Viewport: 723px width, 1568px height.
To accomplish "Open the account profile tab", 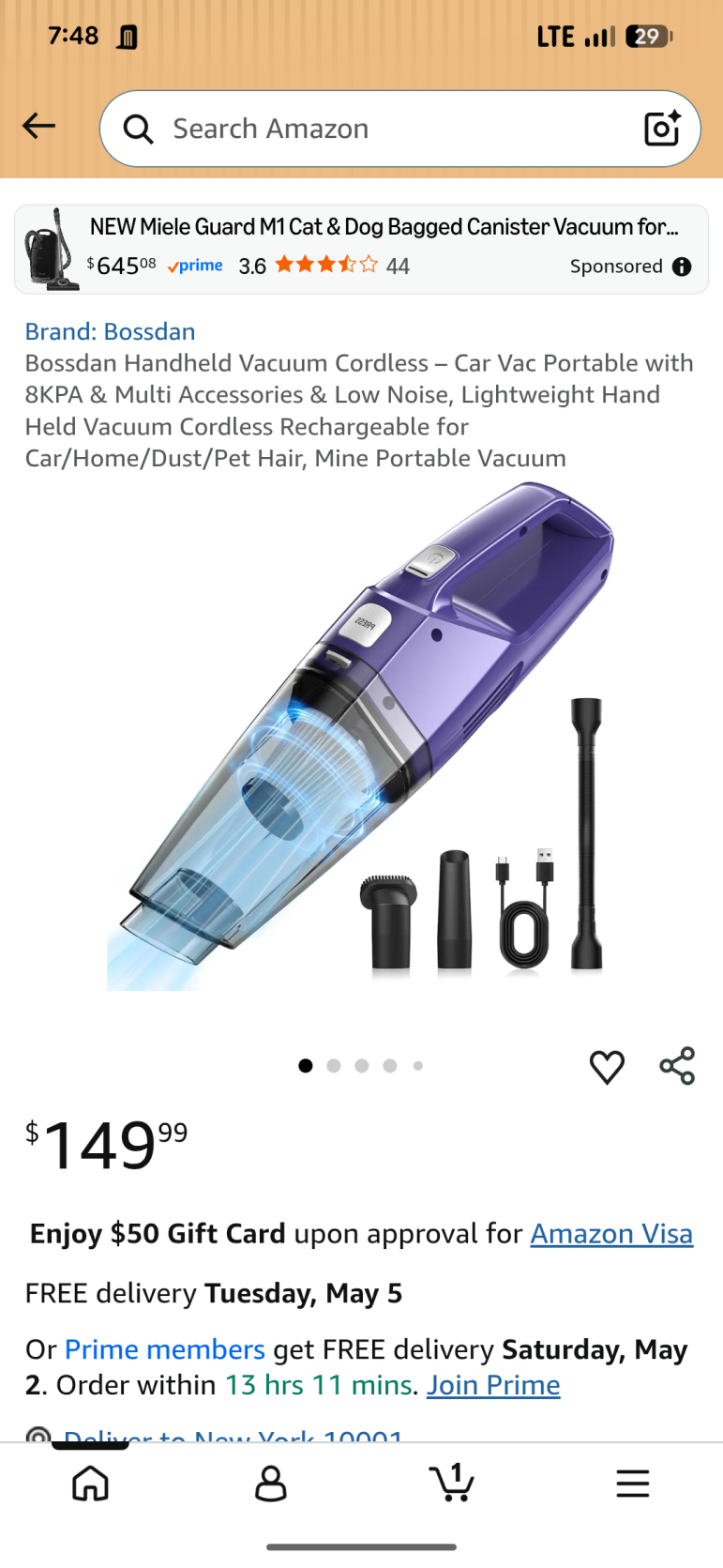I will click(x=271, y=1484).
